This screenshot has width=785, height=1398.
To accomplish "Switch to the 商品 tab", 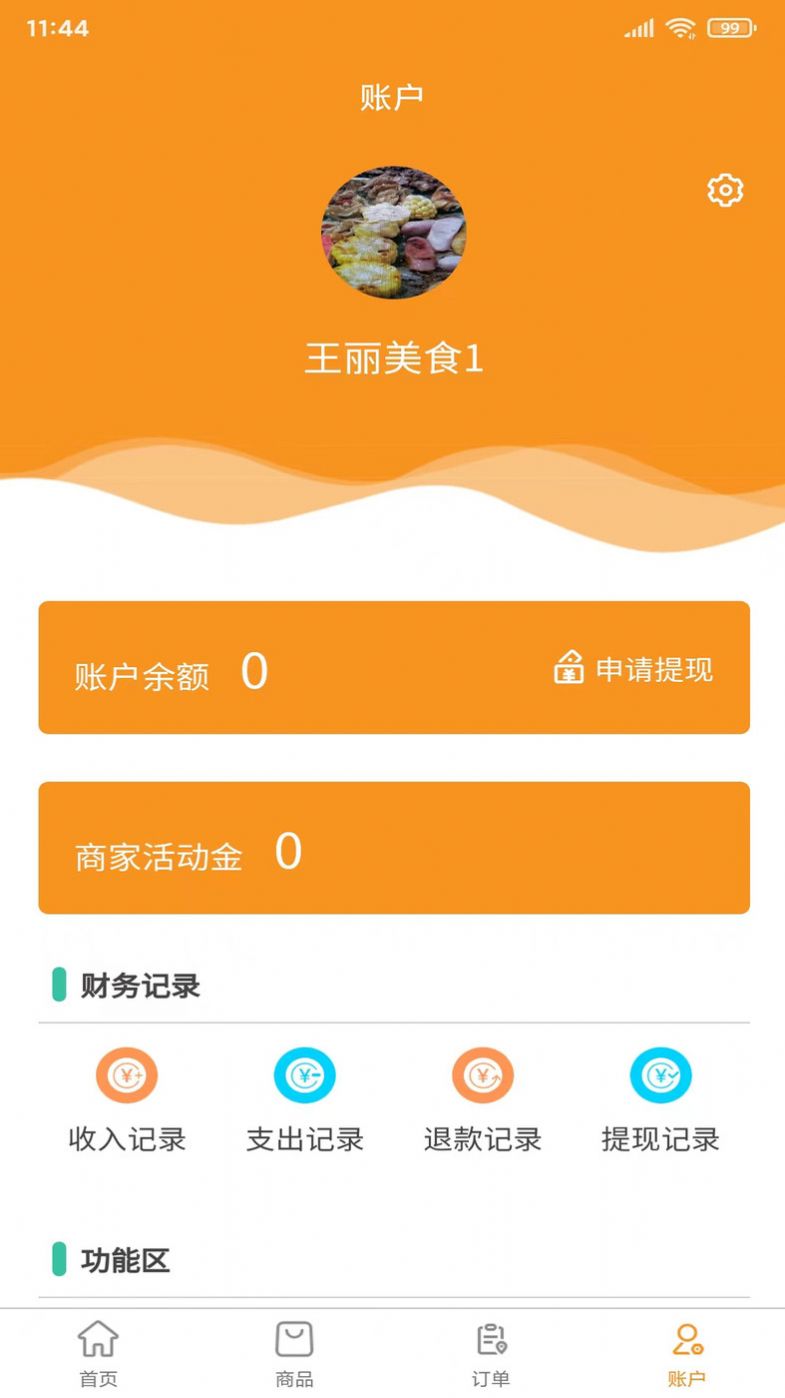I will click(294, 1352).
